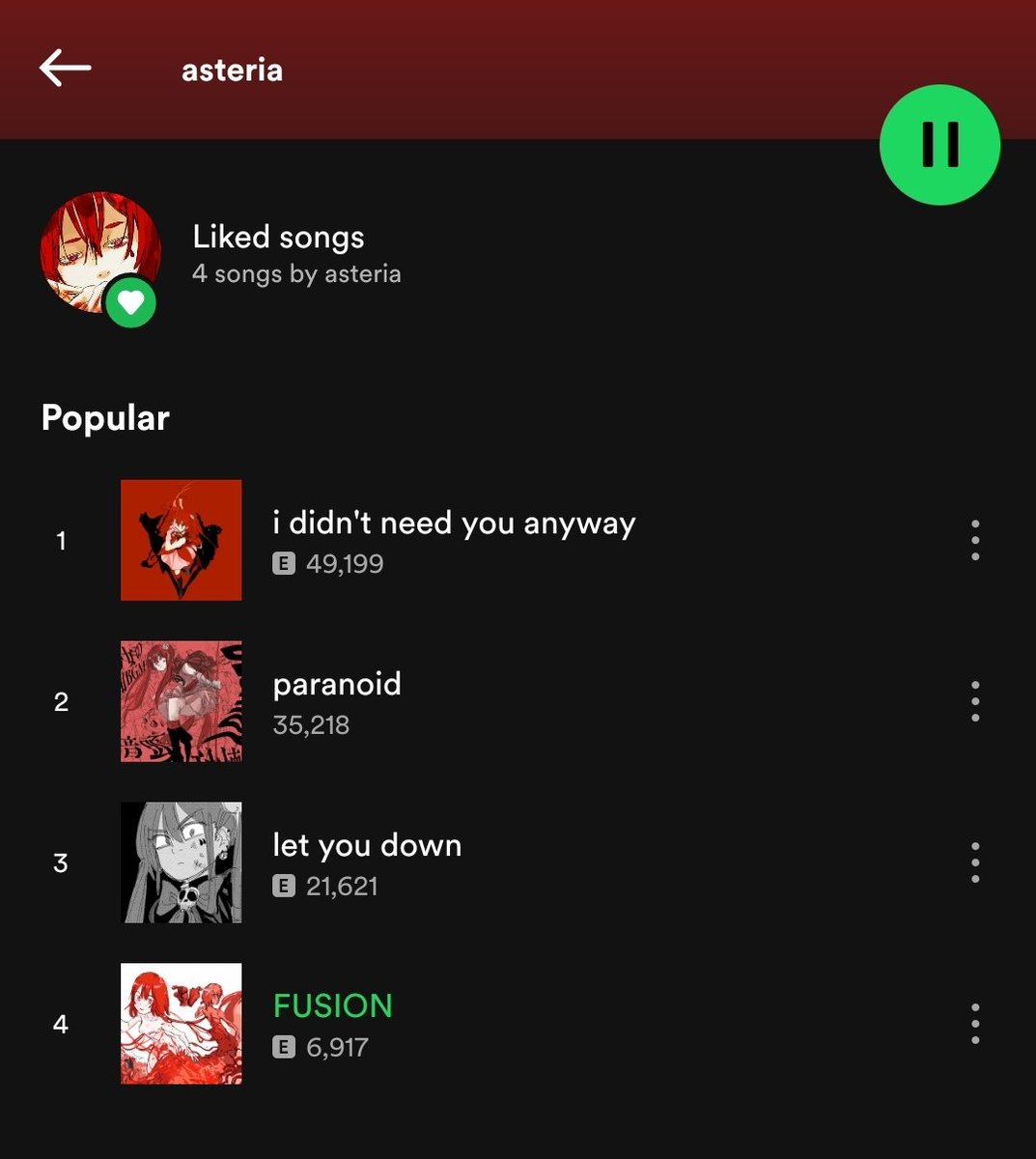
Task: Open more options for paranoid
Action: 975,701
